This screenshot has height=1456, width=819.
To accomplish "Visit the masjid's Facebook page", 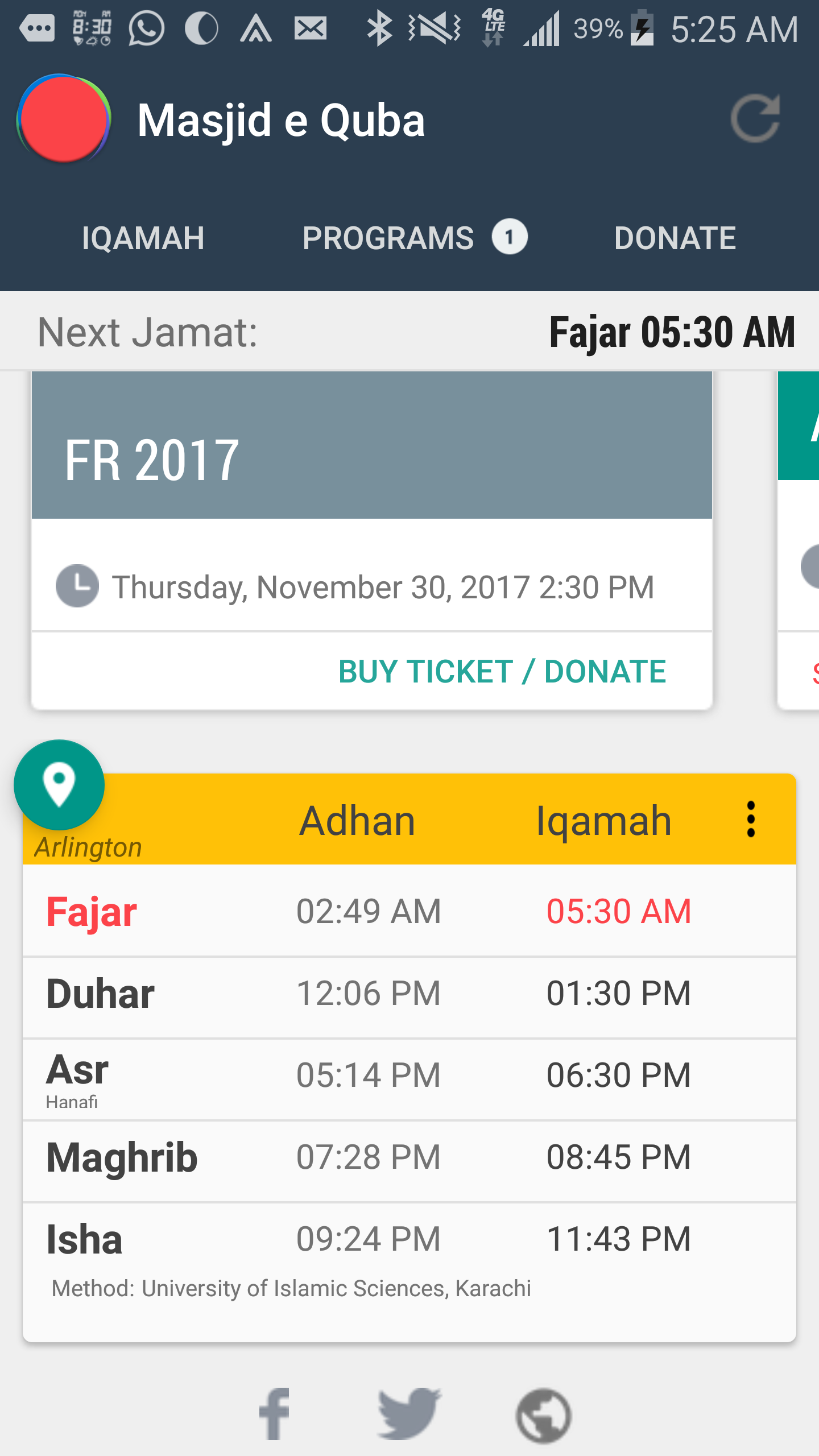I will click(275, 1414).
